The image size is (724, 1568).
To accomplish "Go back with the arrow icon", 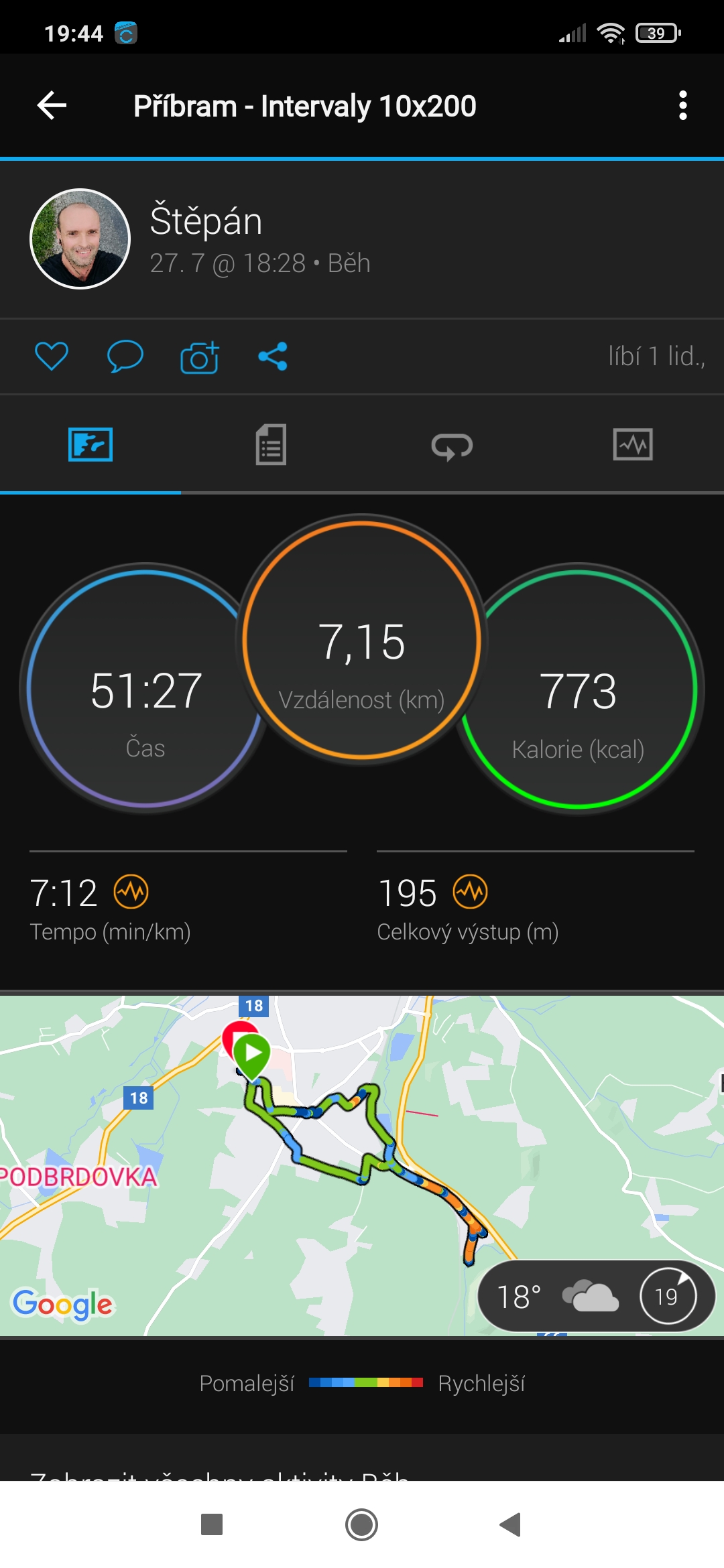I will 52,106.
